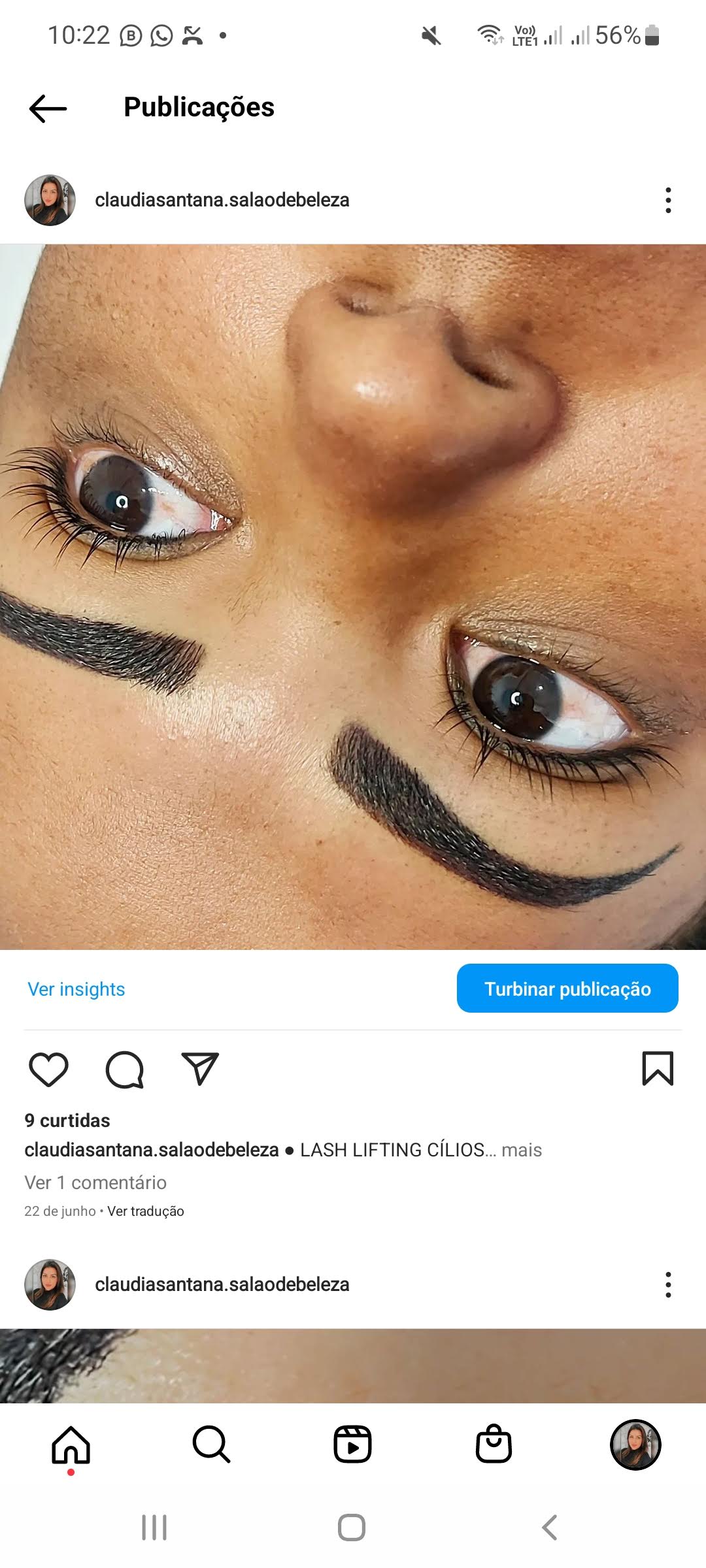Tap Ver 1 comentário
The height and width of the screenshot is (1568, 706).
point(95,1183)
